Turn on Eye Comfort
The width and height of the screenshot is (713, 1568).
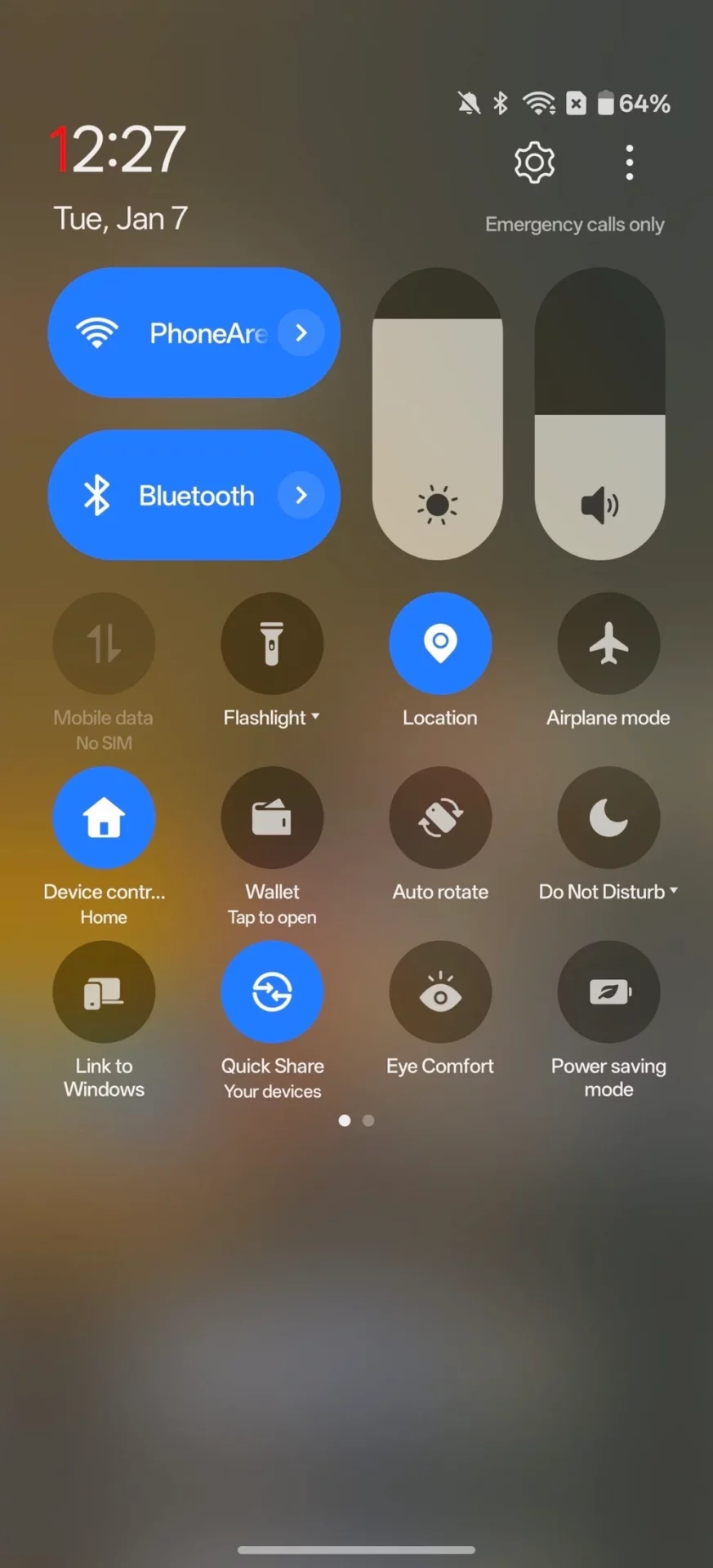(440, 991)
